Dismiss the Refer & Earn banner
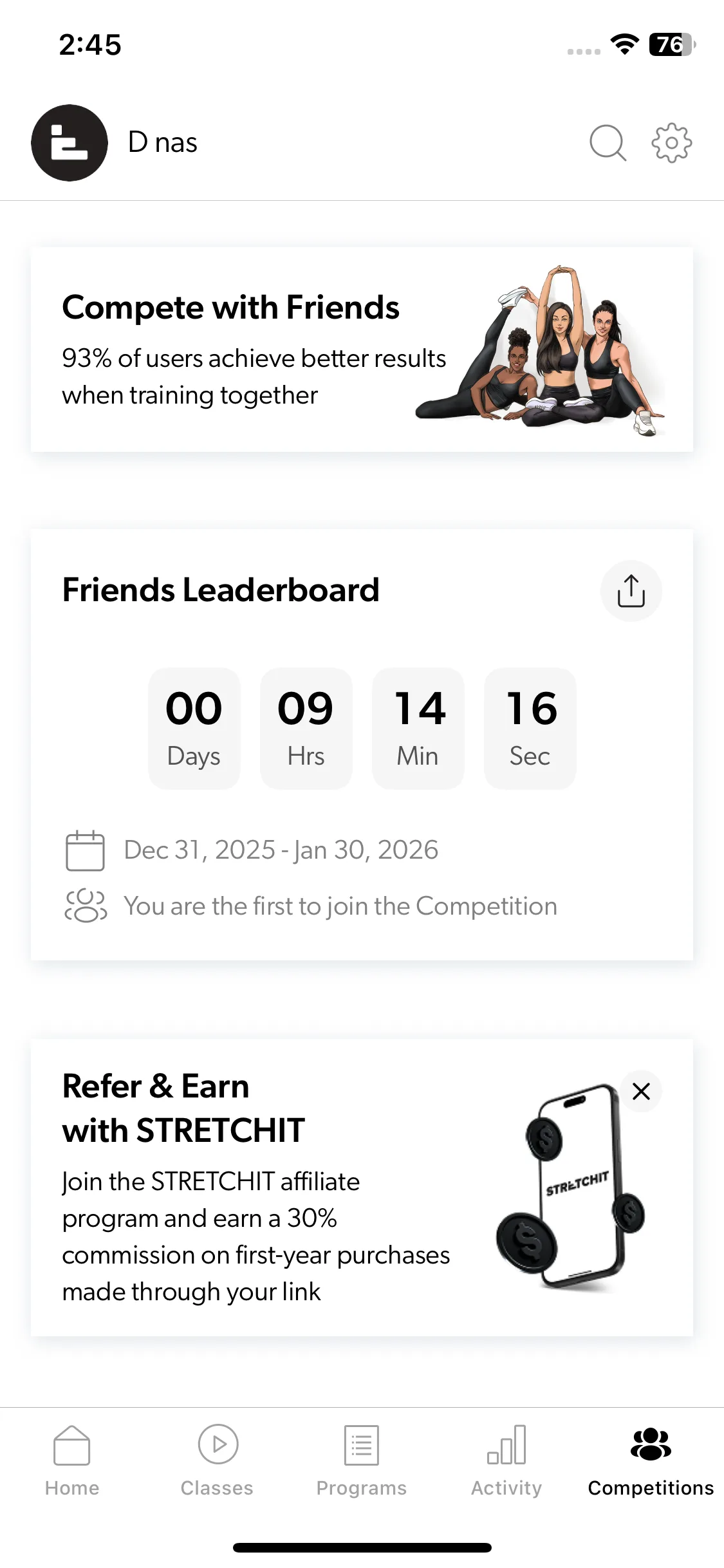Screen dimensions: 724x1568 pyautogui.click(x=641, y=1091)
